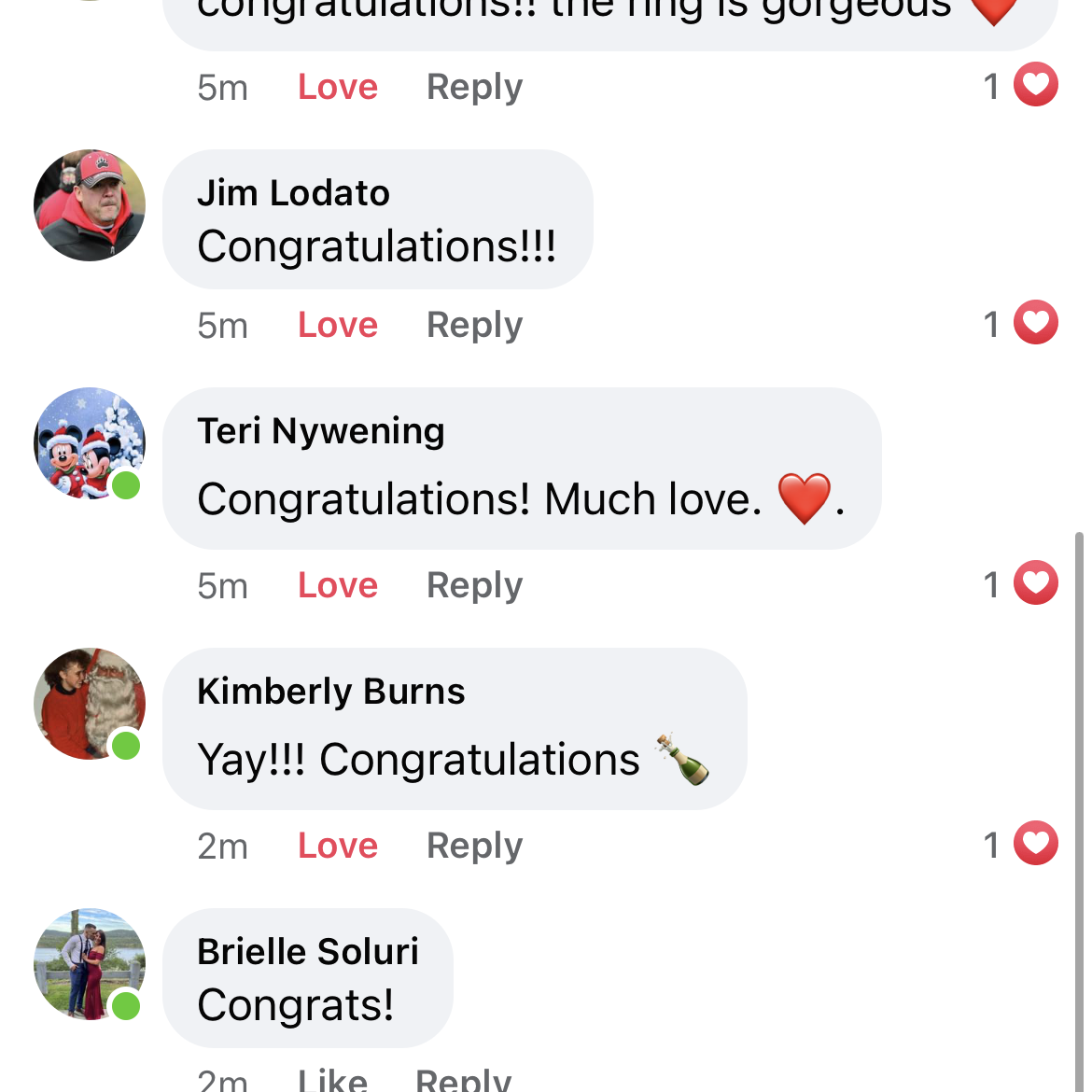Tap Love under the ring is gorgeous comment

tap(337, 87)
